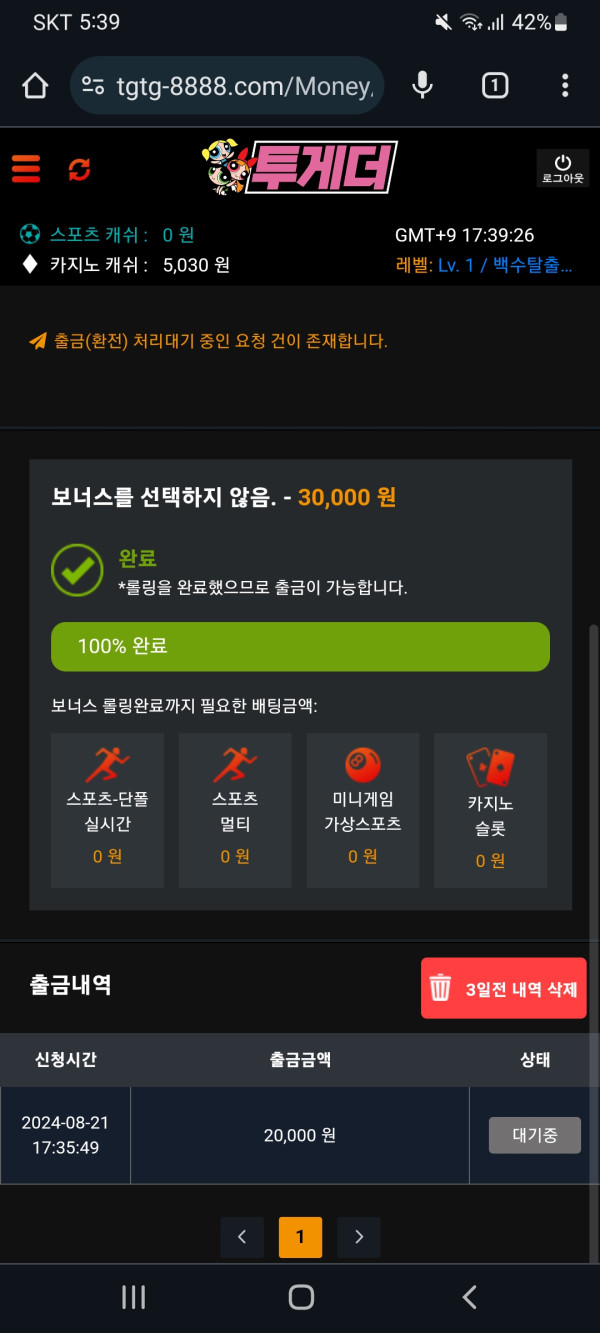Open the browser home icon
The height and width of the screenshot is (1333, 600).
(x=35, y=86)
